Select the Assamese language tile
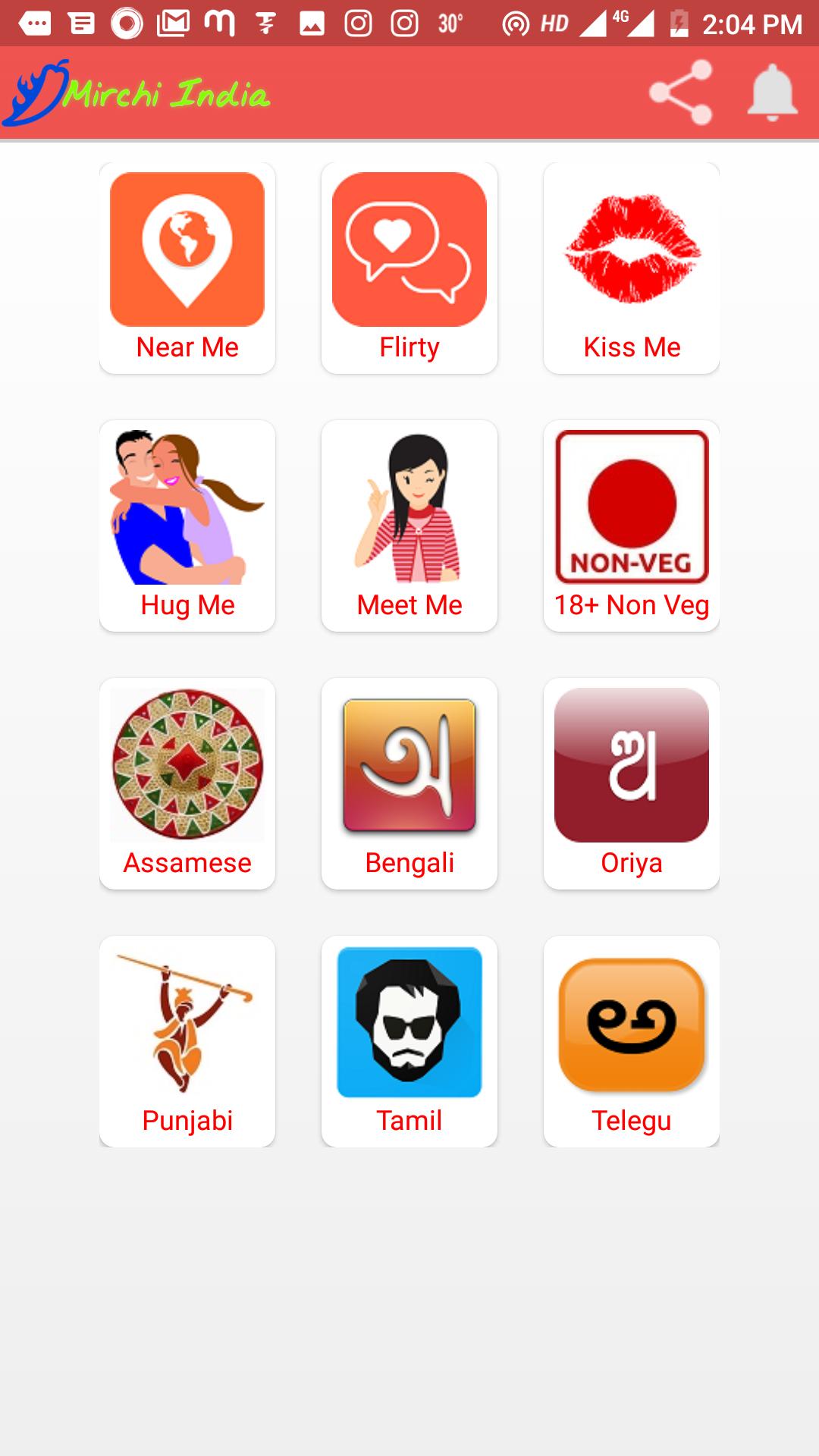Viewport: 819px width, 1456px height. 187,783
